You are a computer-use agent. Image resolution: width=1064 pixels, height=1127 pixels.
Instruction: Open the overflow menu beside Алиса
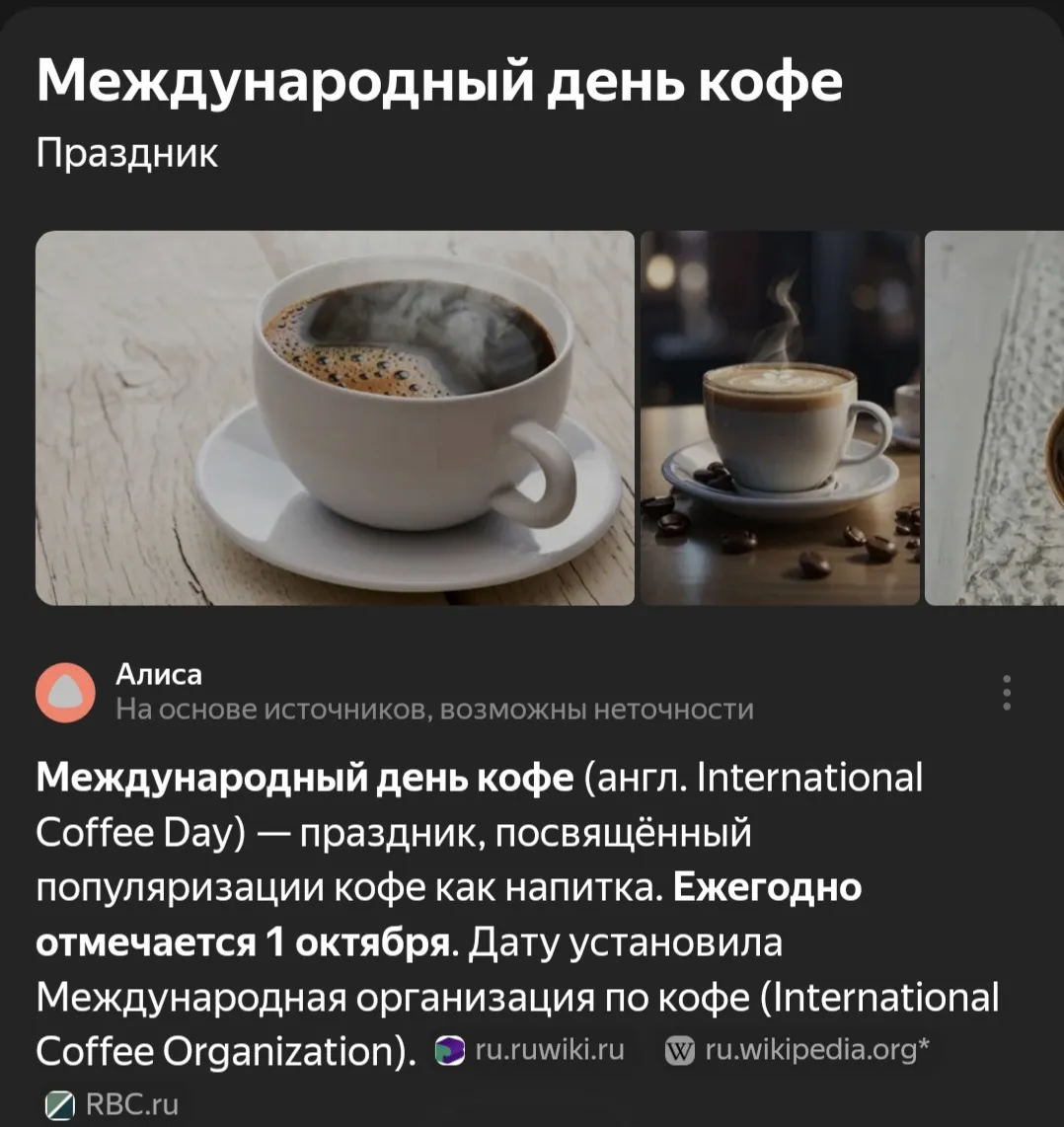[x=1006, y=693]
